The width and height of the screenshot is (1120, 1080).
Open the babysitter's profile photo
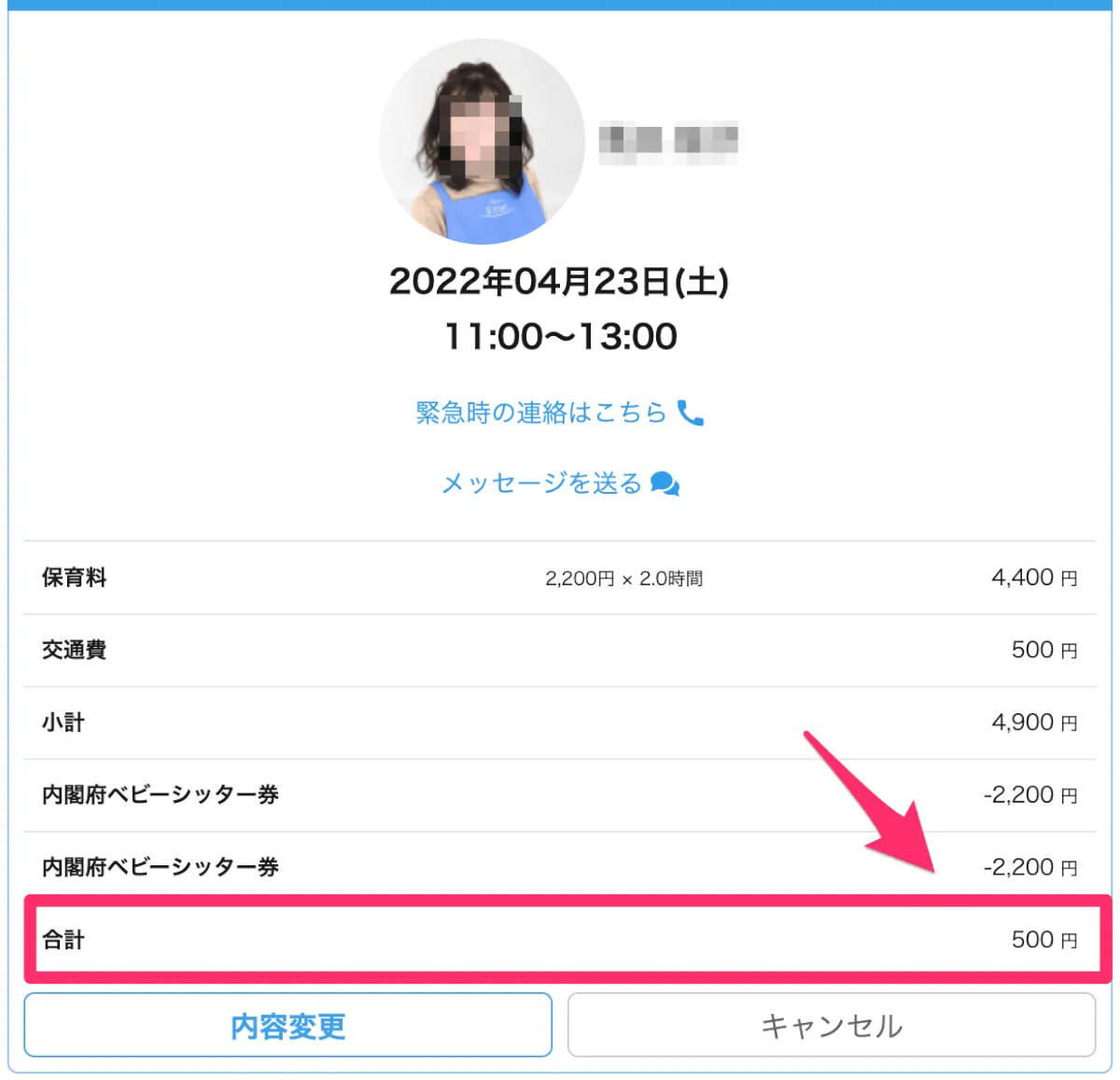tap(482, 142)
